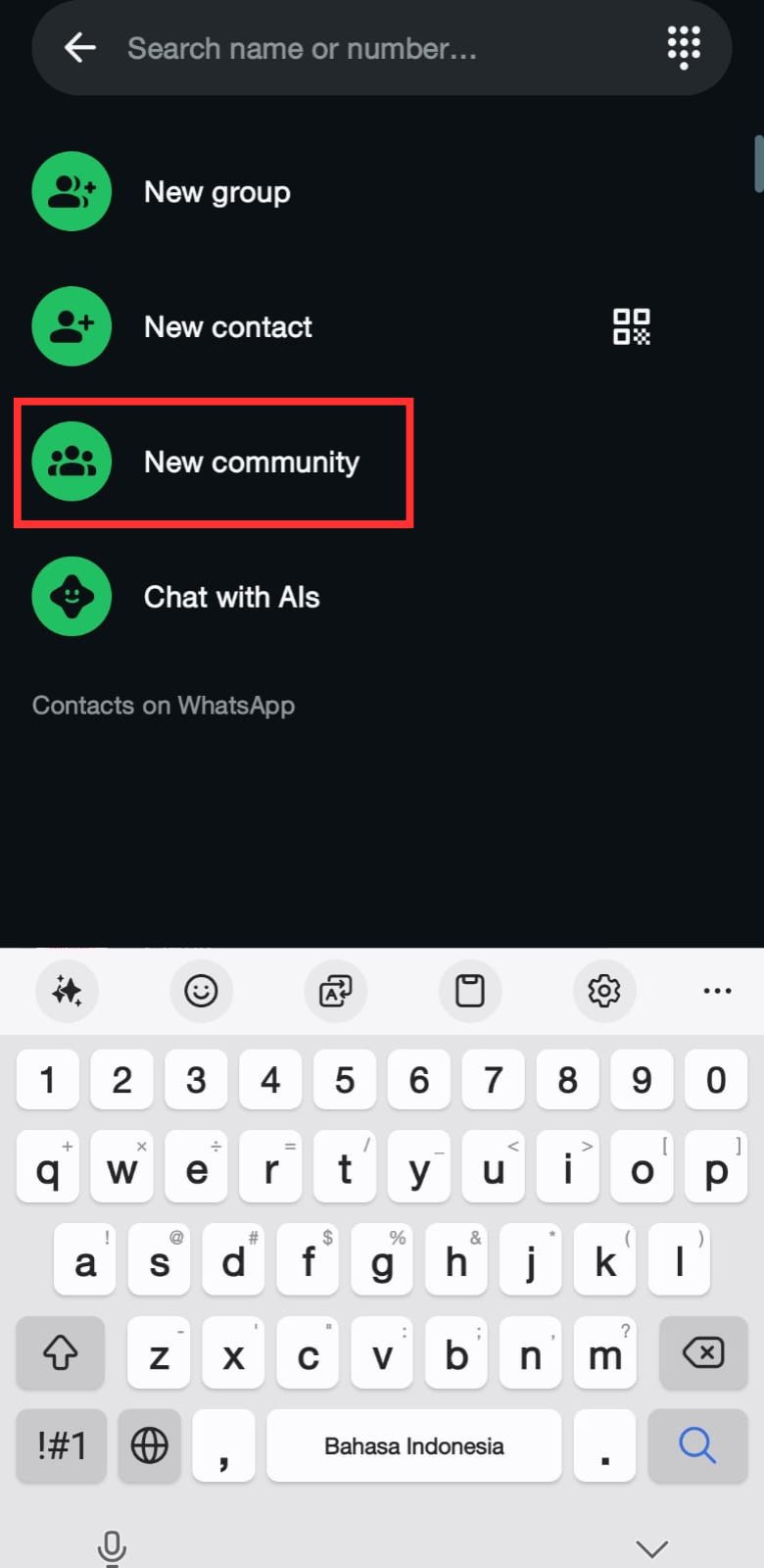This screenshot has width=764, height=1568.
Task: Open the keyboard emoji picker
Action: [x=201, y=991]
